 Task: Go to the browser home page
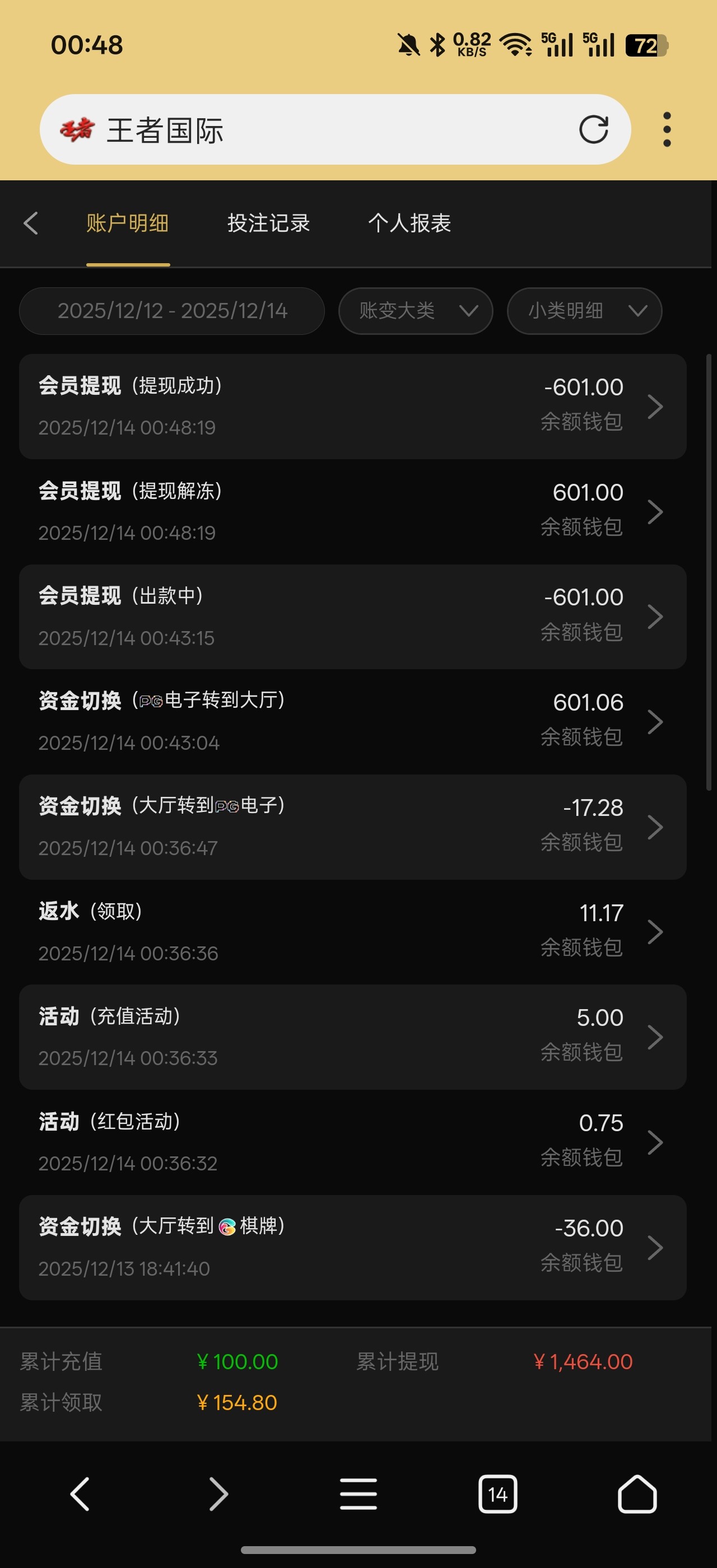[x=637, y=1494]
